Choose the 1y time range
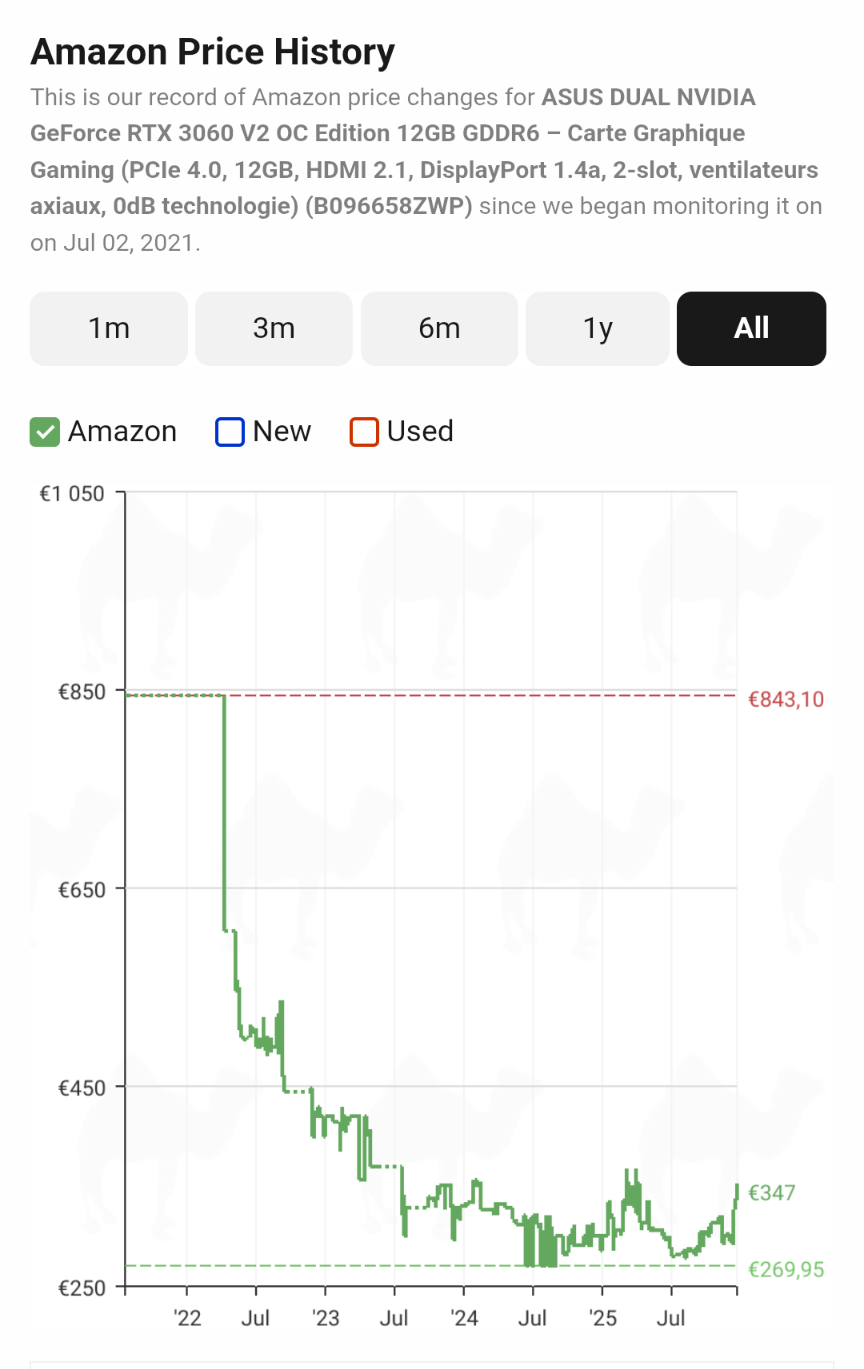 597,328
